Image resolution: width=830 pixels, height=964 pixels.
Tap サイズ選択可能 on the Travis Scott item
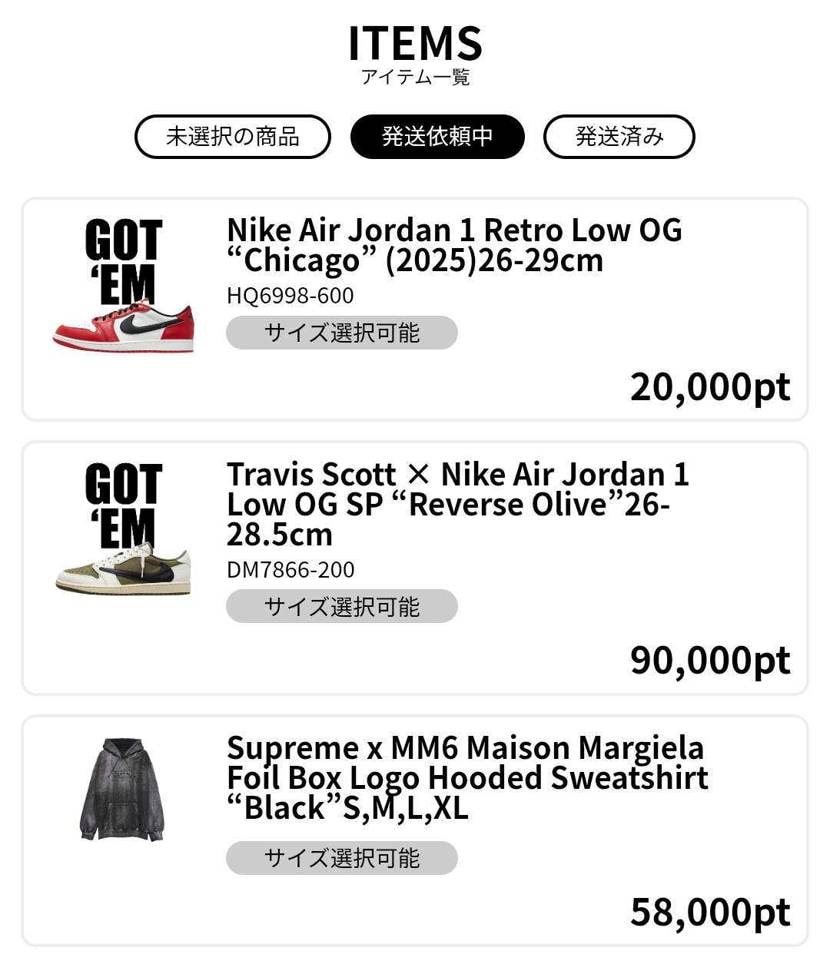pos(341,606)
